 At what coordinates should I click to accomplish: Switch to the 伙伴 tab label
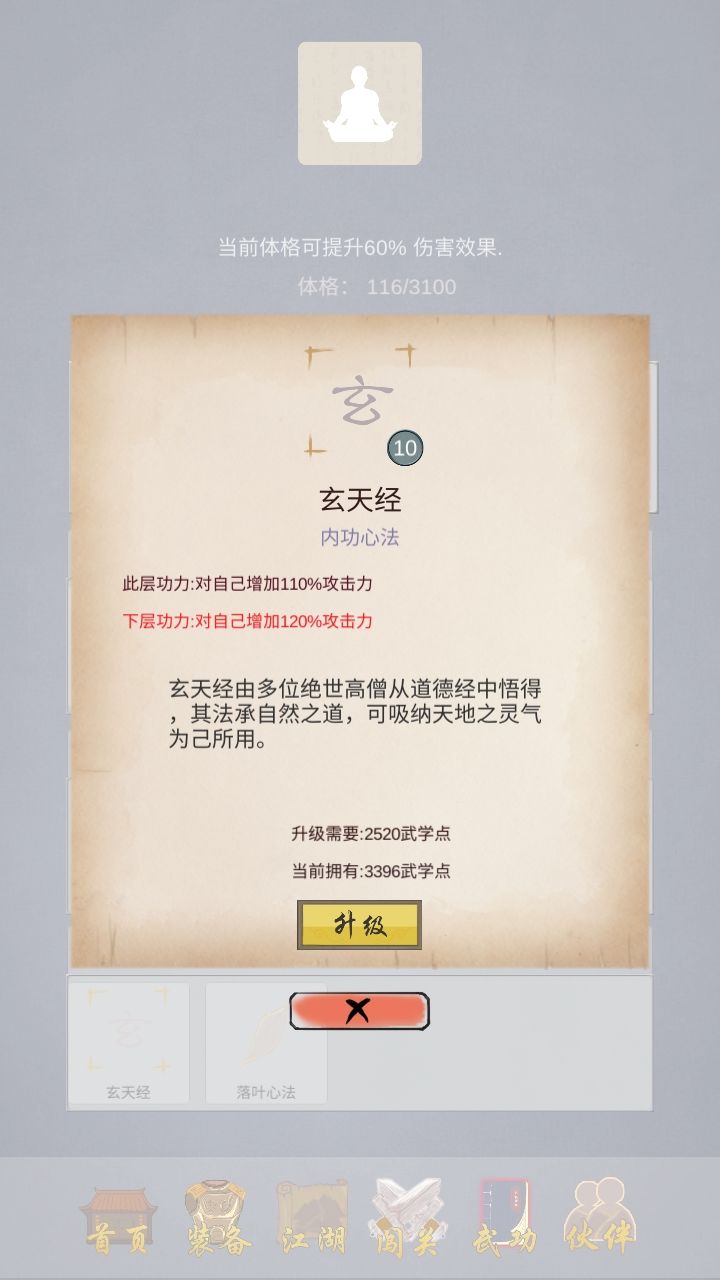pos(598,1238)
